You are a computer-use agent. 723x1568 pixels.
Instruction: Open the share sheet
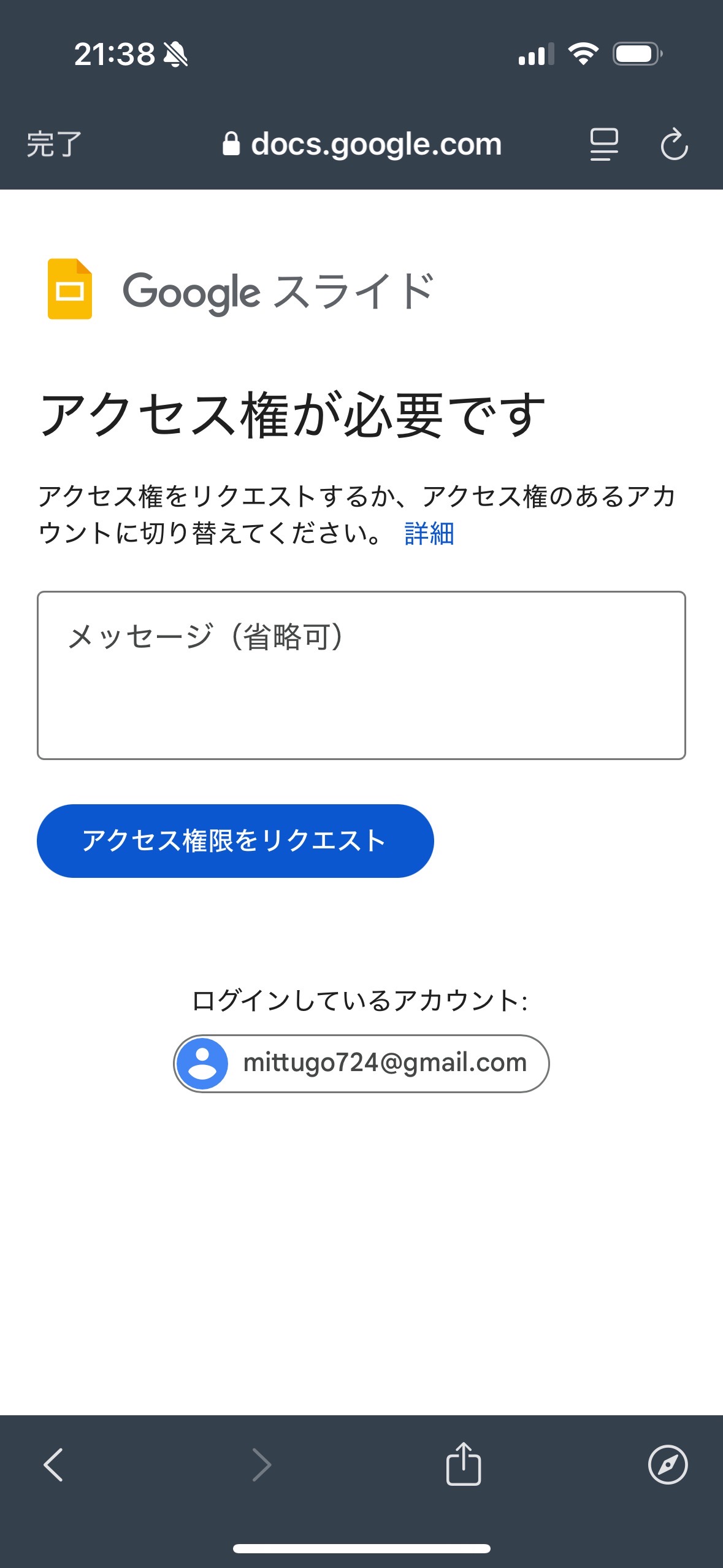tap(464, 1464)
